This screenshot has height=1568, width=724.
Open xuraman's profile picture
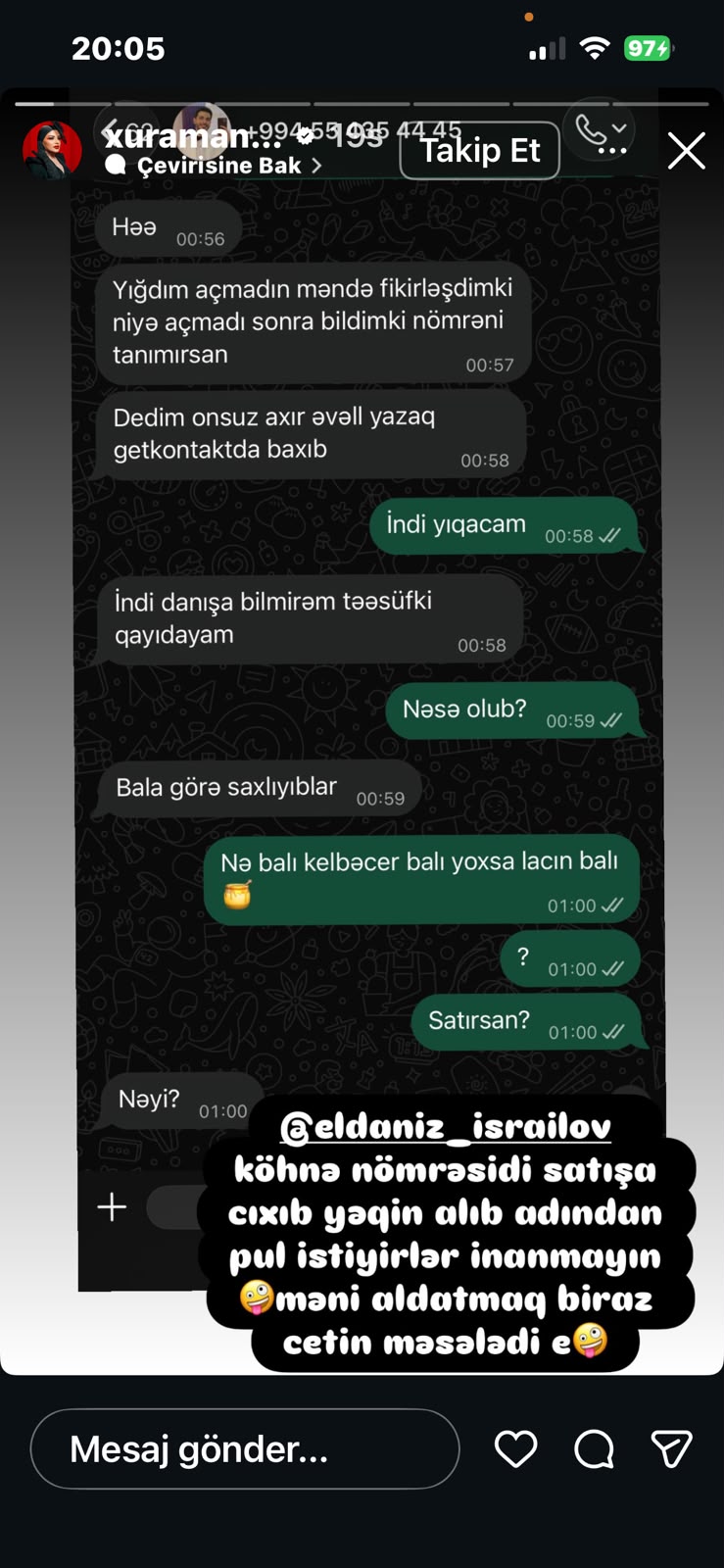point(52,150)
